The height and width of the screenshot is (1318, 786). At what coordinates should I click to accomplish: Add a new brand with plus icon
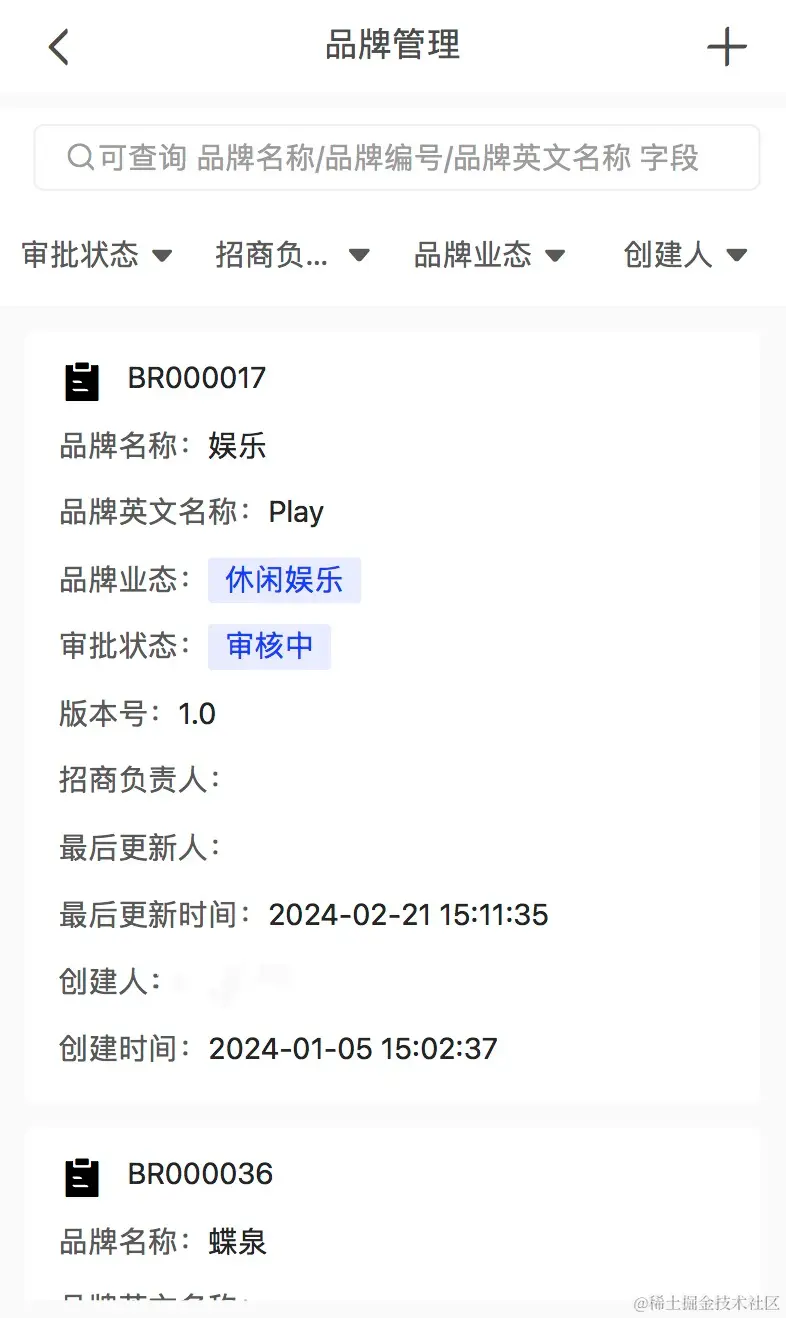pos(726,47)
